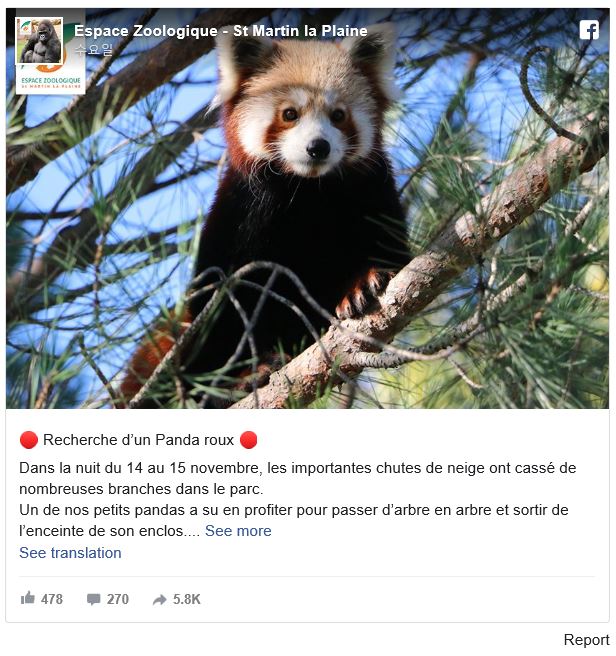Open the post timestamp under the page name

click(x=94, y=50)
